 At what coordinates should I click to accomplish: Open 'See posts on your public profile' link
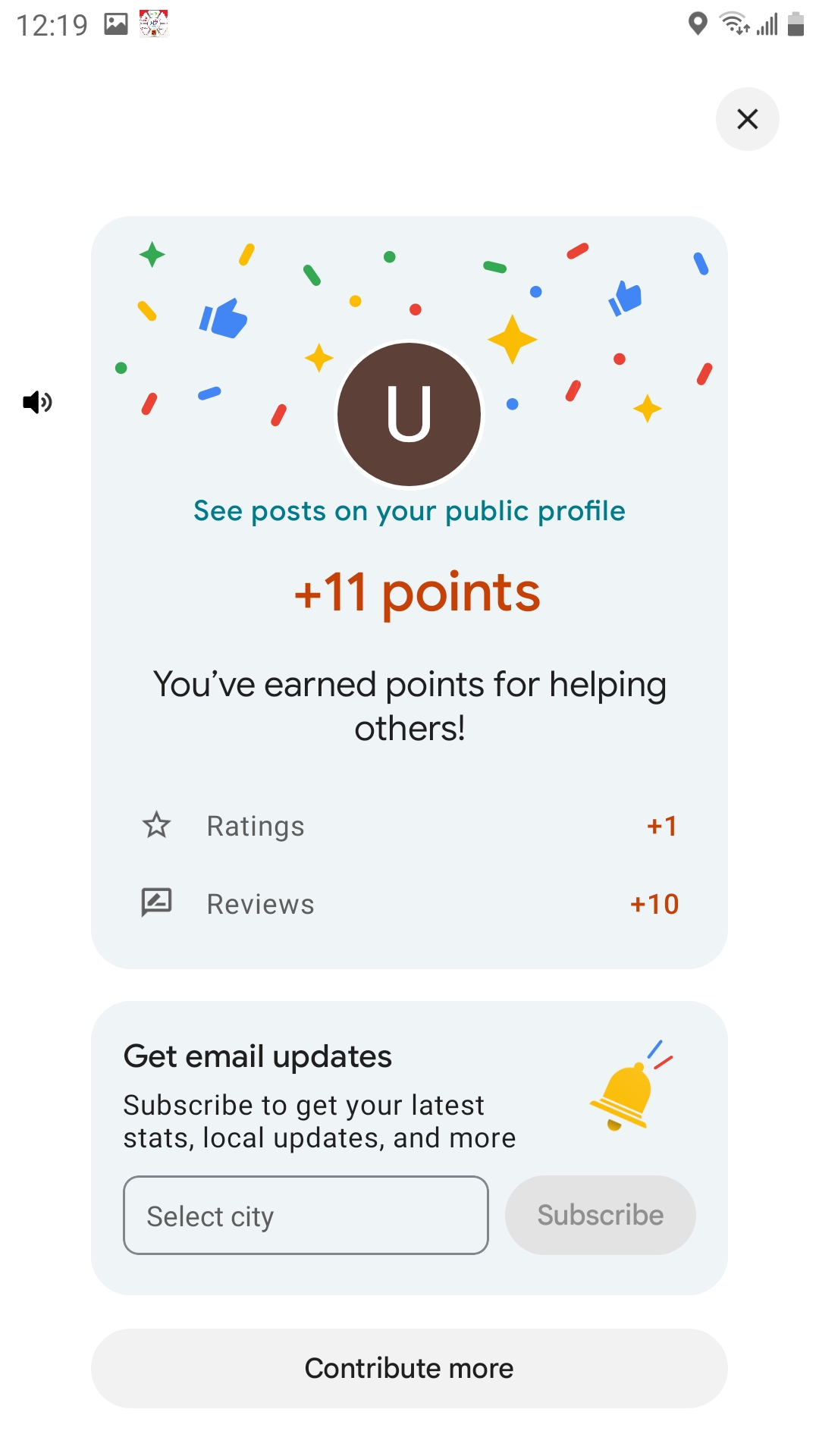click(x=409, y=511)
